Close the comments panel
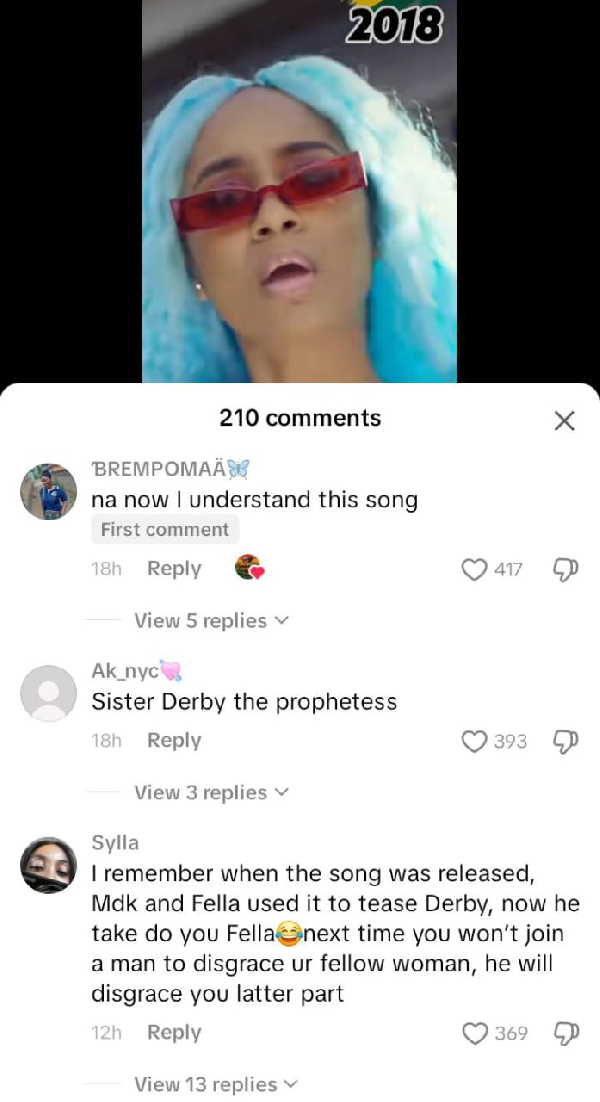The height and width of the screenshot is (1102, 600). click(x=564, y=421)
